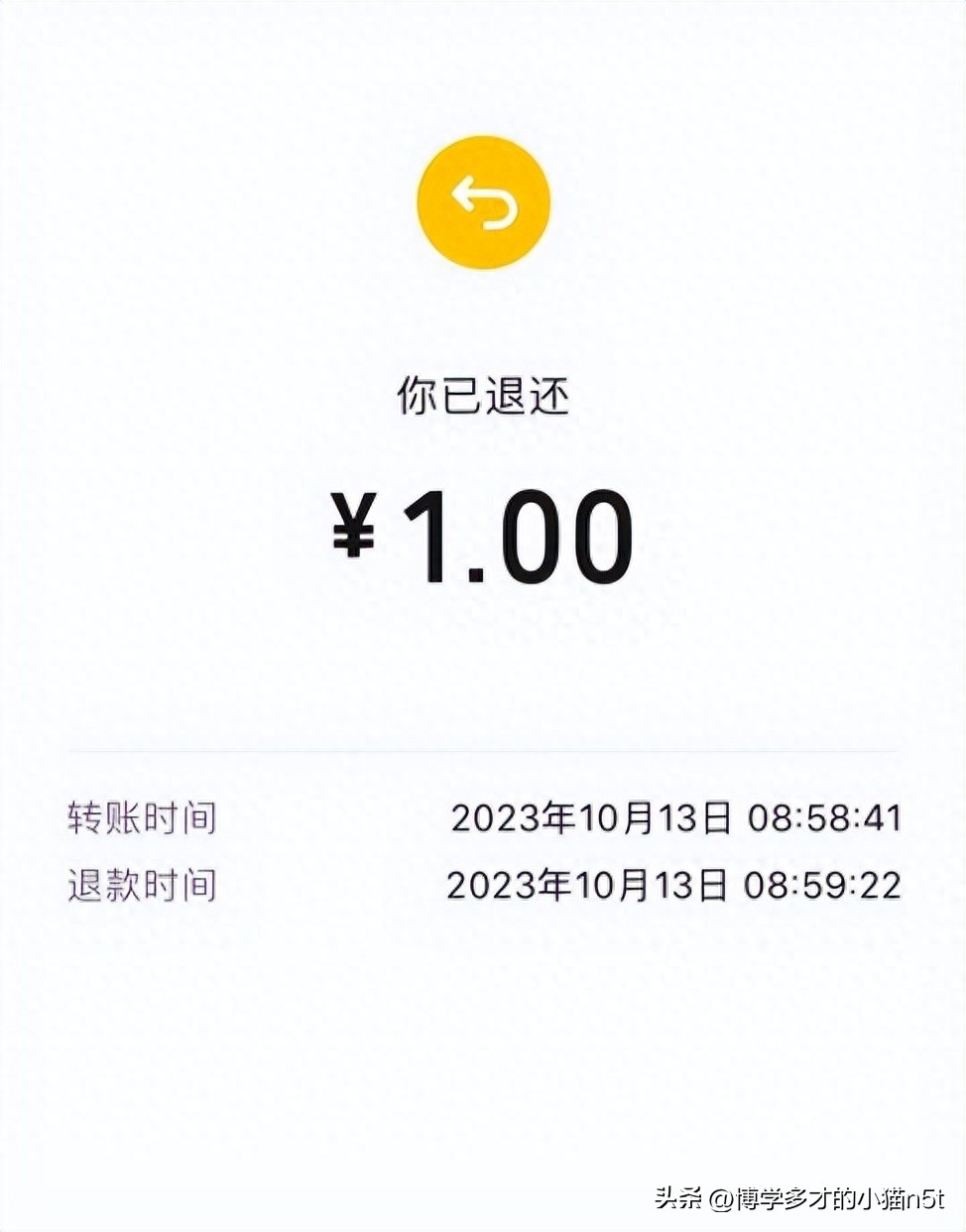966x1232 pixels.
Task: Select the ¥1.00 refunded amount
Action: pos(483,536)
